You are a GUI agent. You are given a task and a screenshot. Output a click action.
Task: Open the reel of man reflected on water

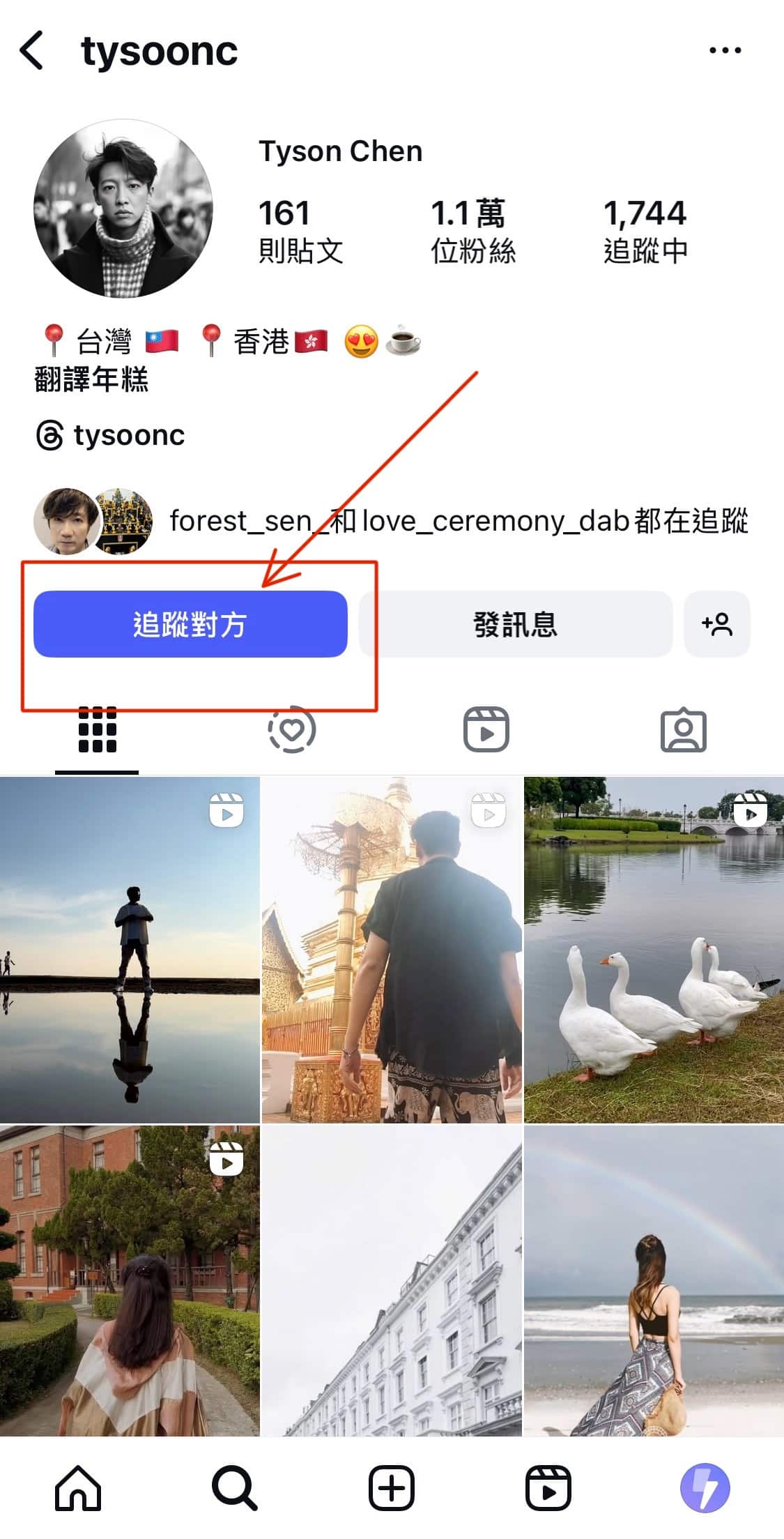(x=130, y=950)
